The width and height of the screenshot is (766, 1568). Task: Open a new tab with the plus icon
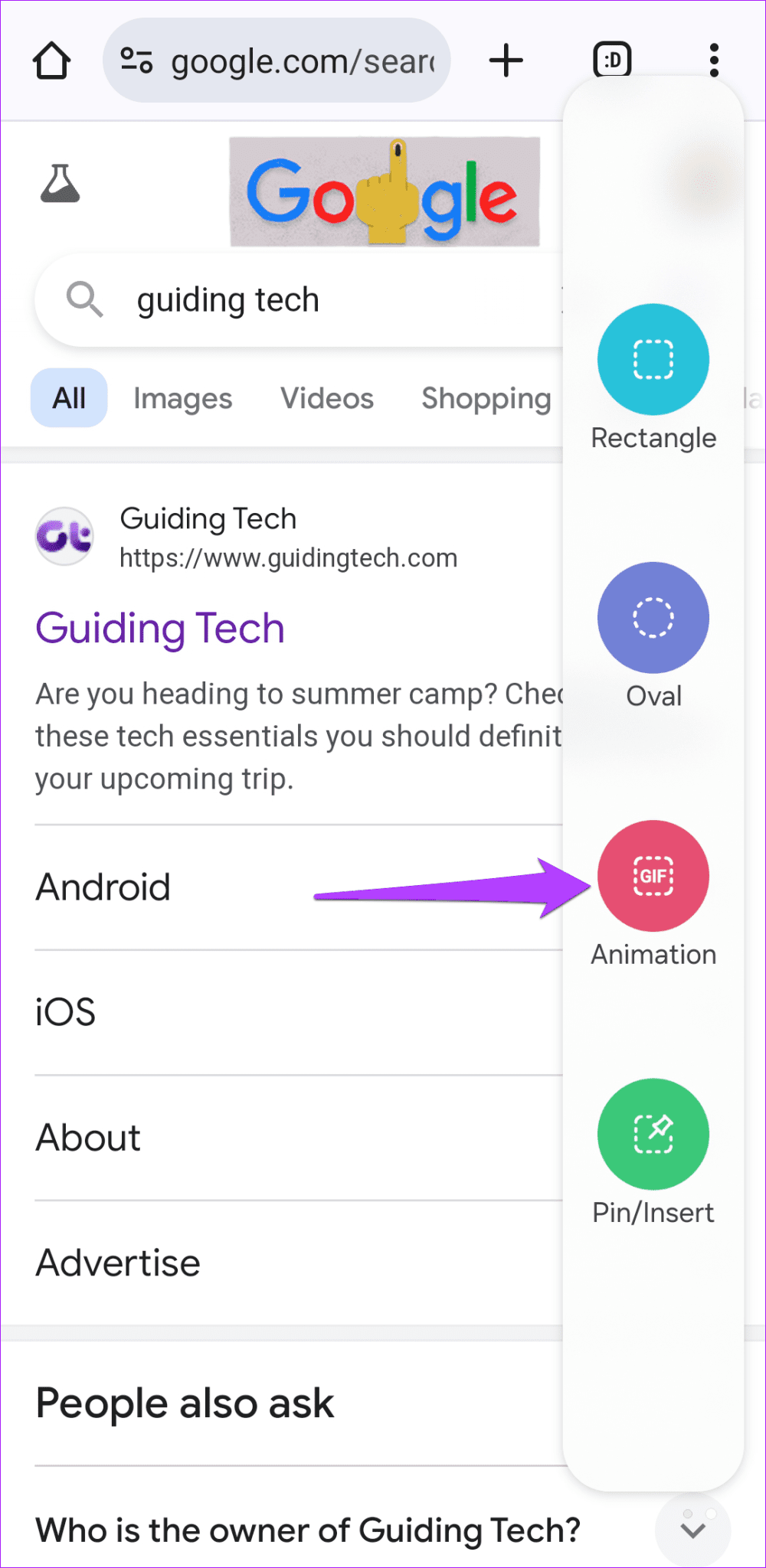point(506,60)
